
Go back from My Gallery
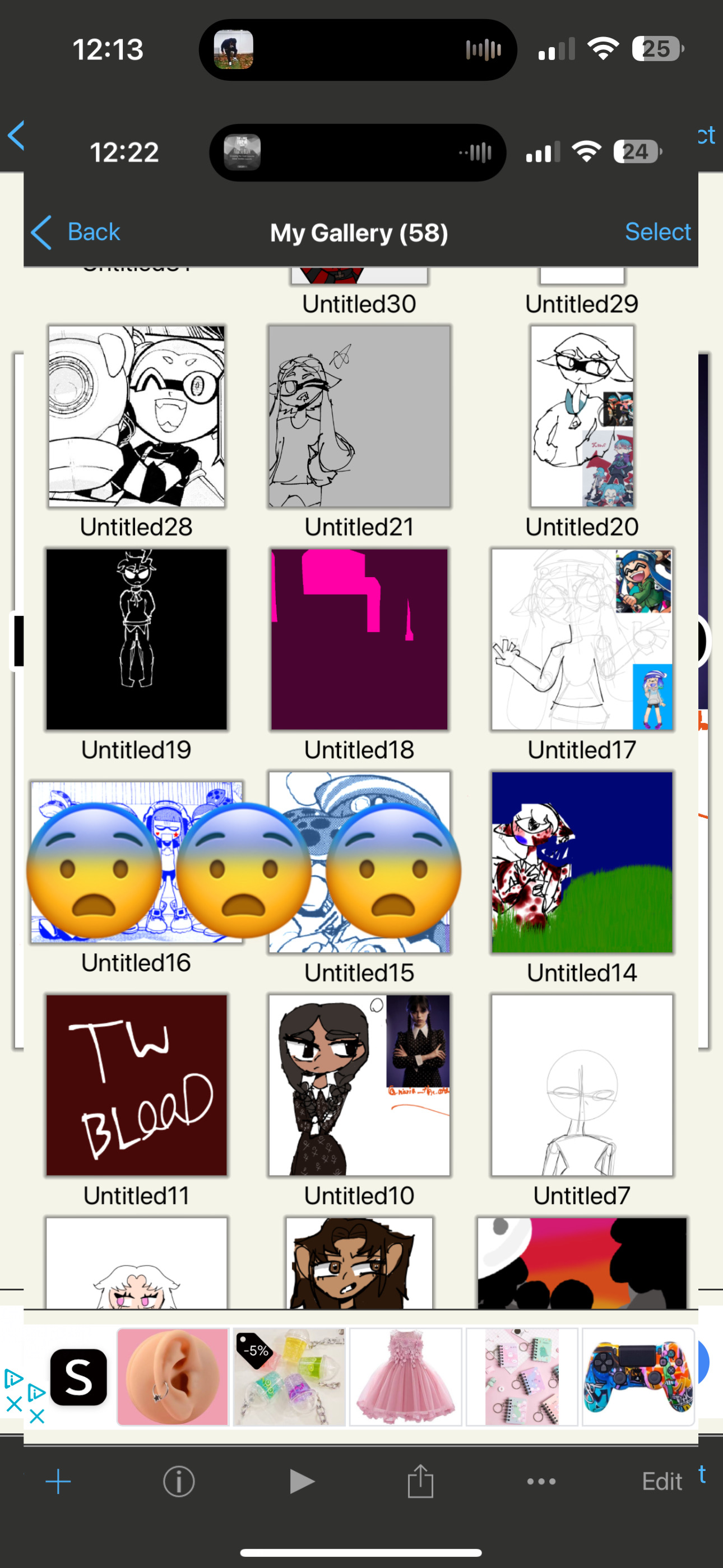pos(76,232)
